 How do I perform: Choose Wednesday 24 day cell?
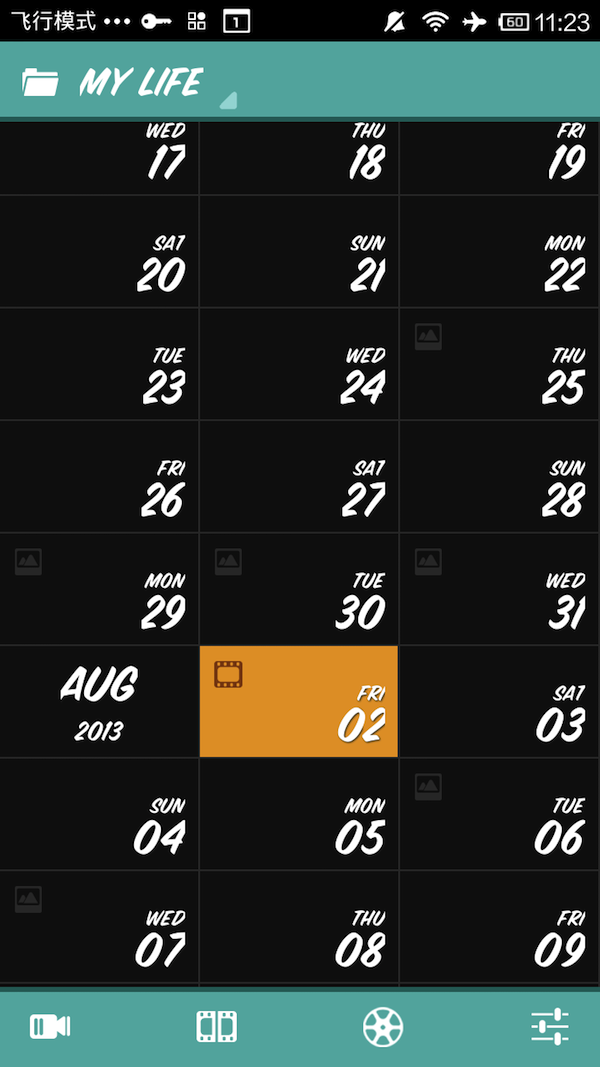299,364
